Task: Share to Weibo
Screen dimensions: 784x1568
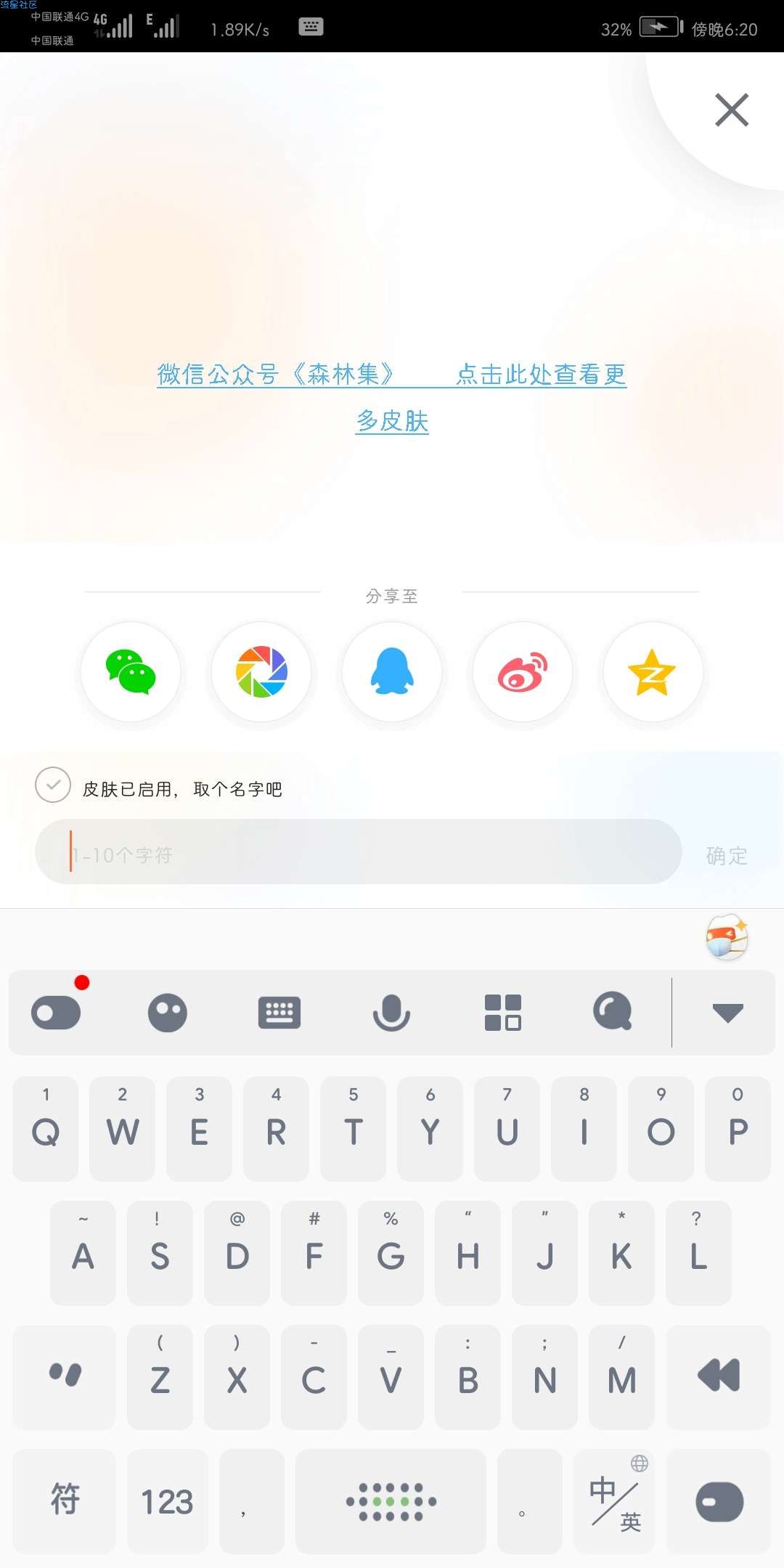Action: 523,671
